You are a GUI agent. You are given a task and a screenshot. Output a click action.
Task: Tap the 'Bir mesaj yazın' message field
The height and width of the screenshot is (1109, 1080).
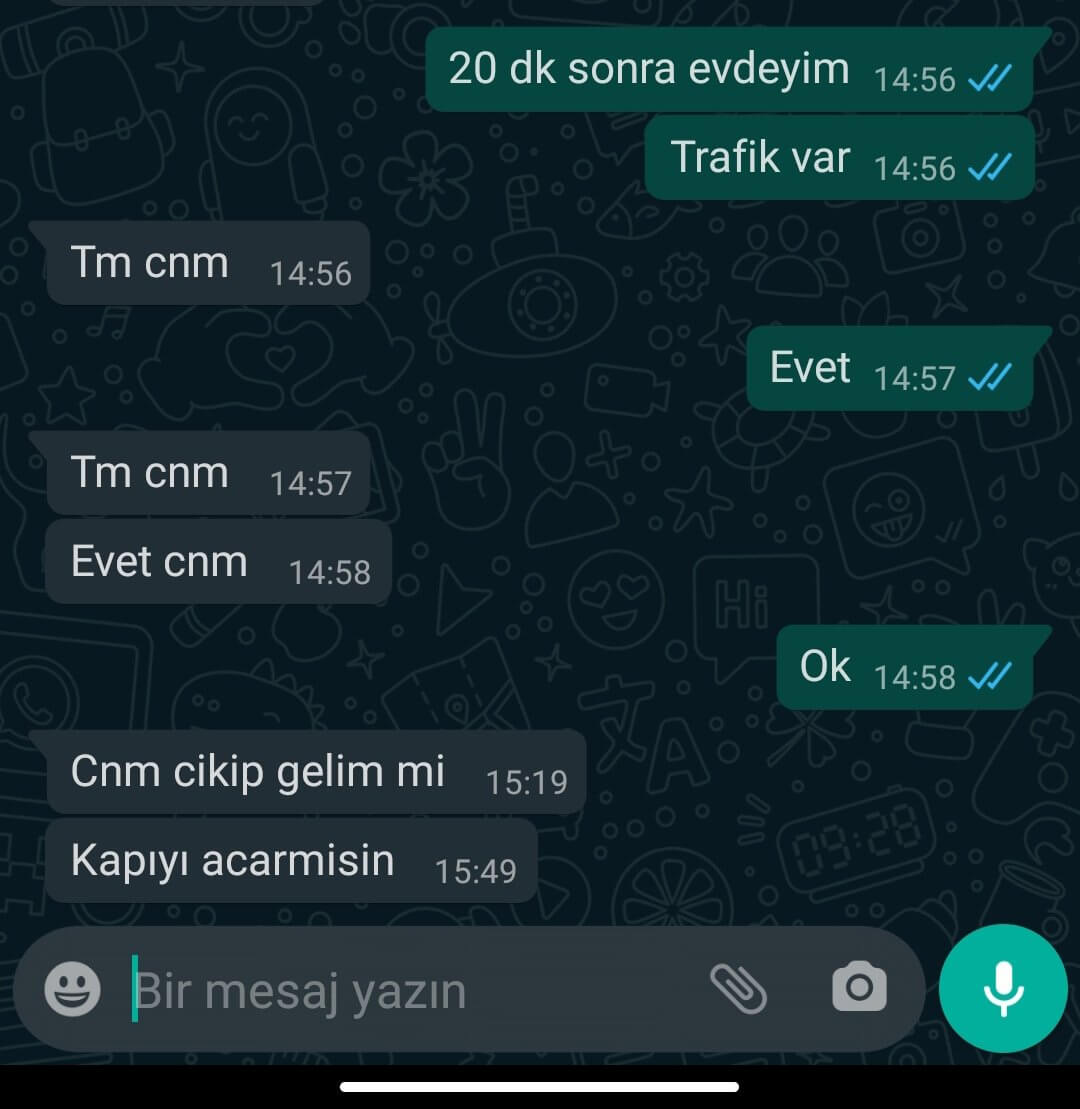pos(400,991)
